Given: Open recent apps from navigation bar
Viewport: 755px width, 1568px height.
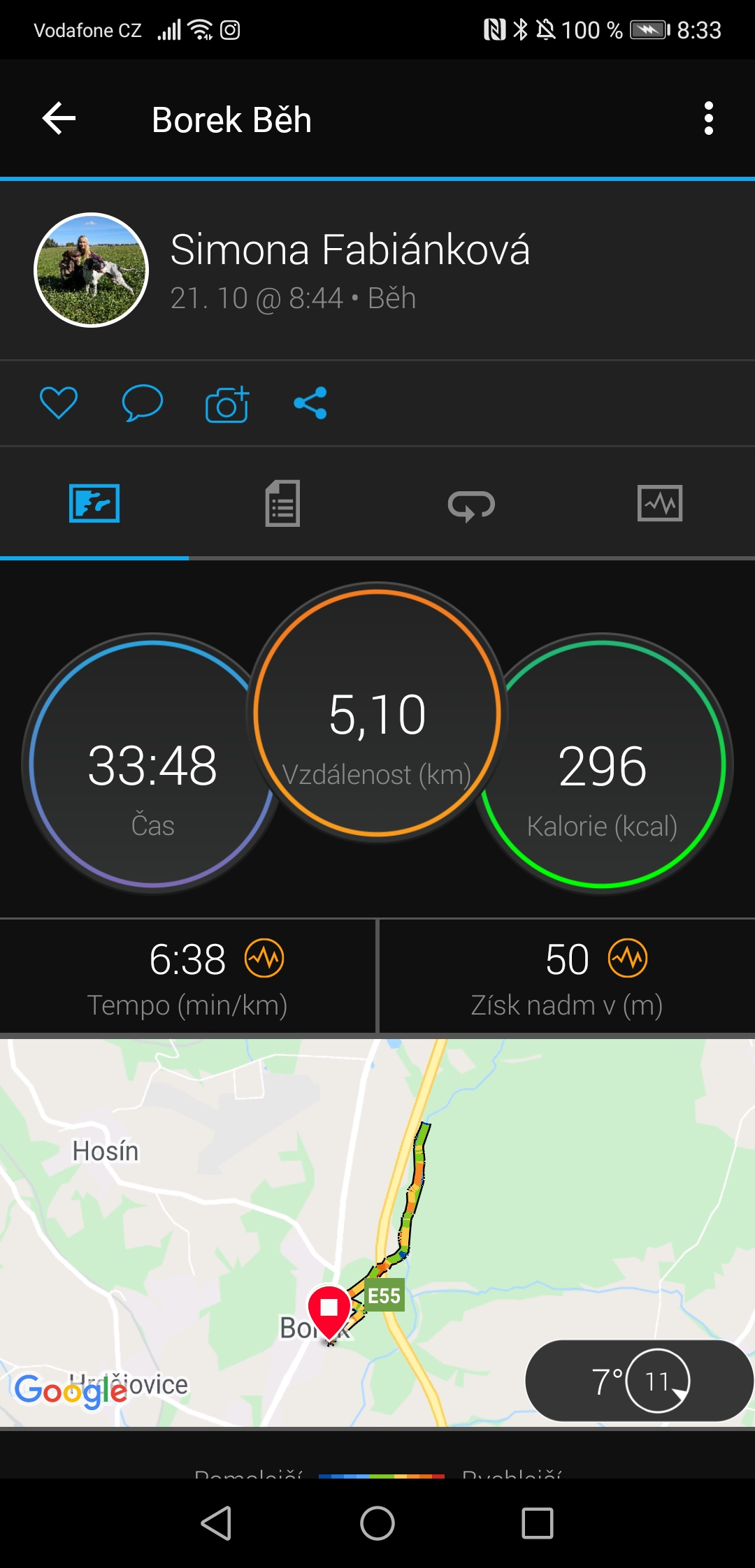Looking at the screenshot, I should tap(538, 1523).
